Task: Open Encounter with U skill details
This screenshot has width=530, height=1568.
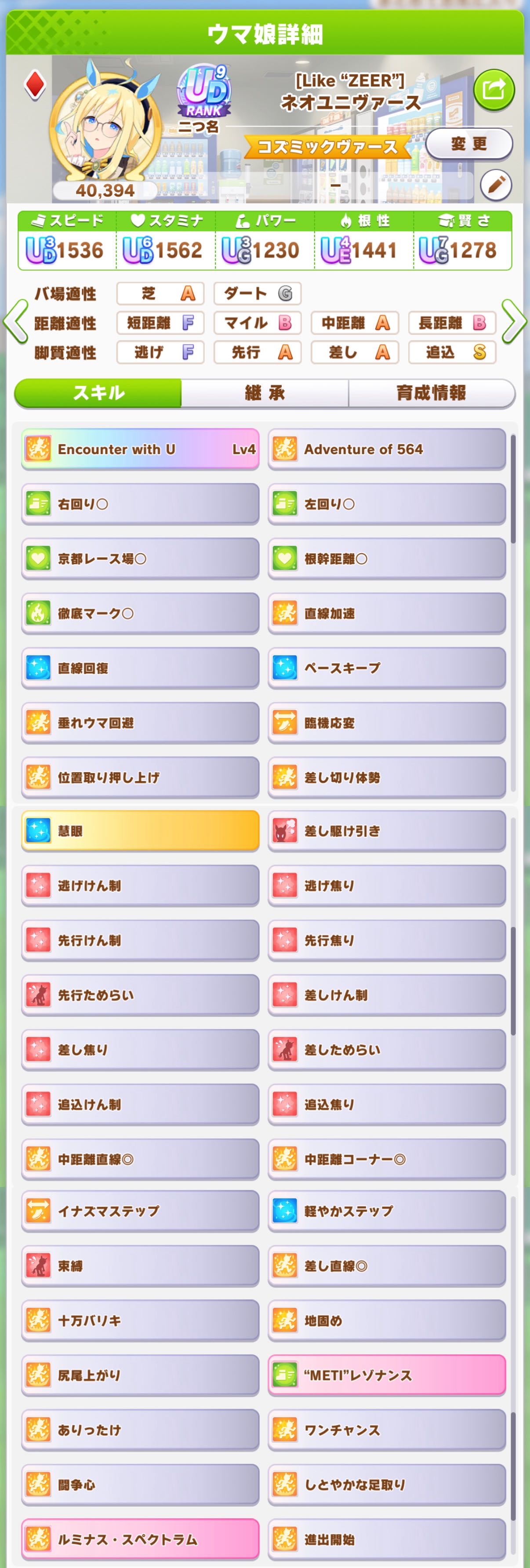Action: [x=141, y=449]
